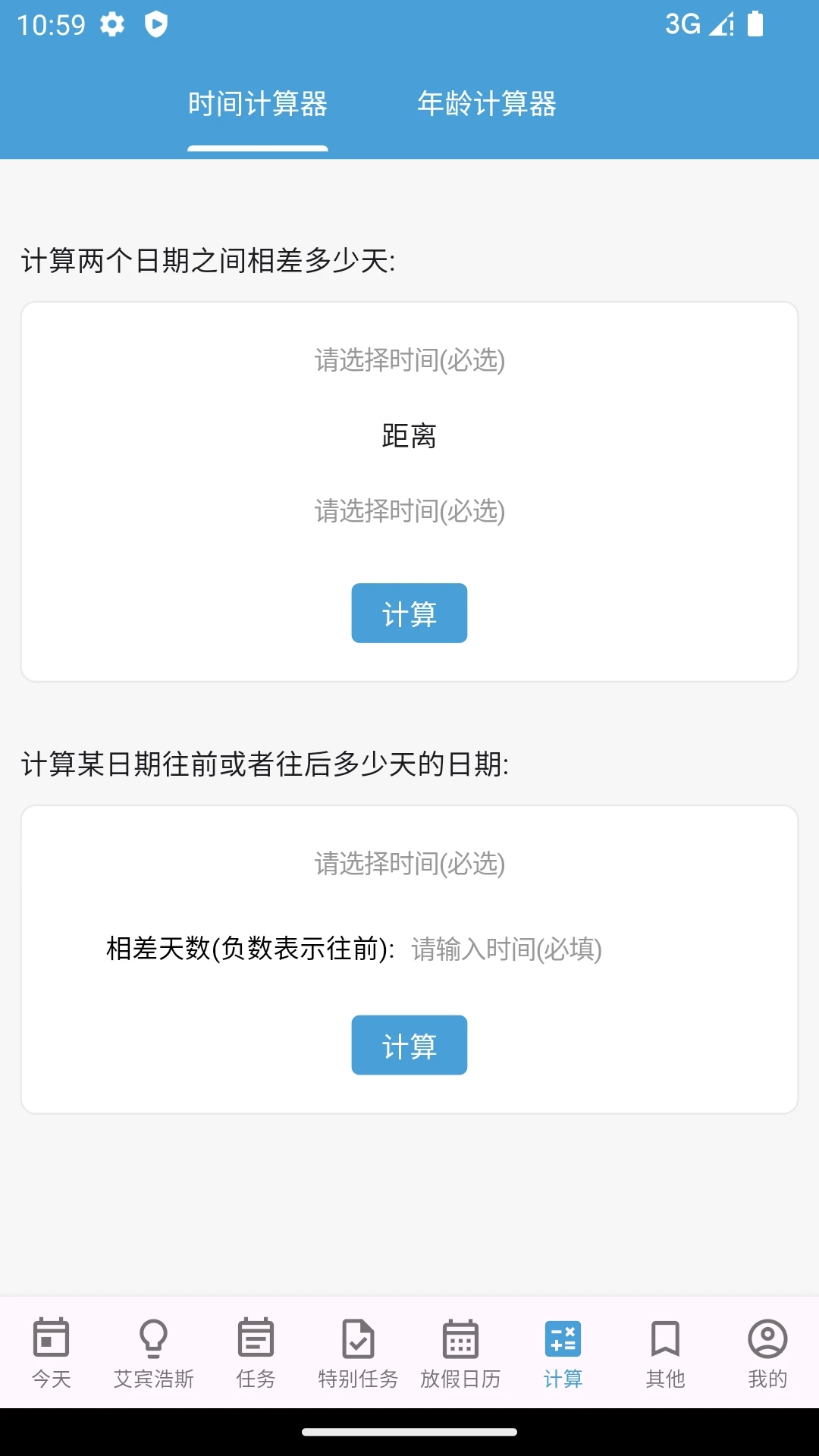Open the date picker below 计算某日期 section
Screen dimensions: 819x1456
(x=409, y=863)
